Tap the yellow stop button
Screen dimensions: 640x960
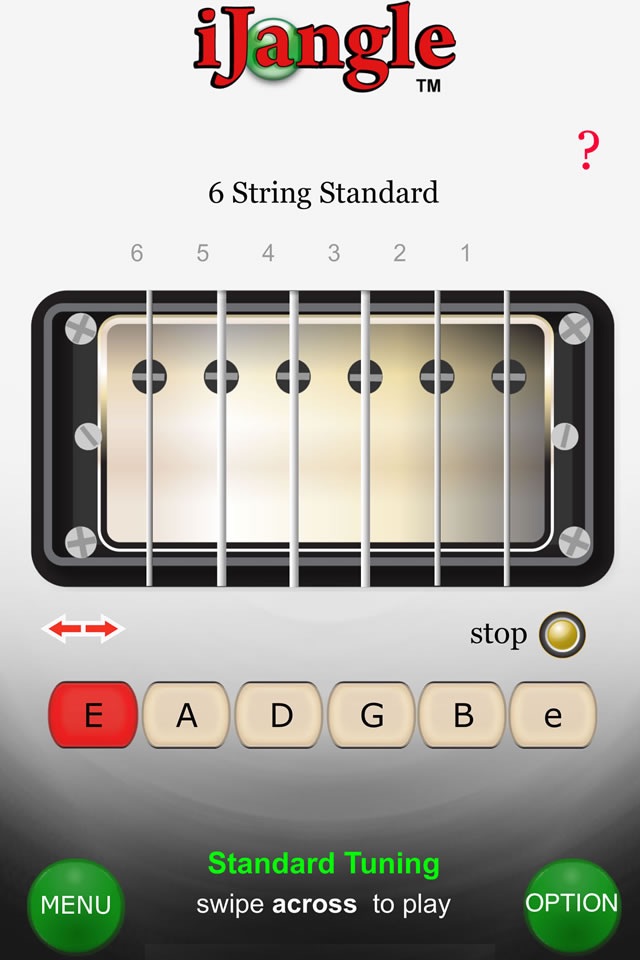tap(562, 635)
